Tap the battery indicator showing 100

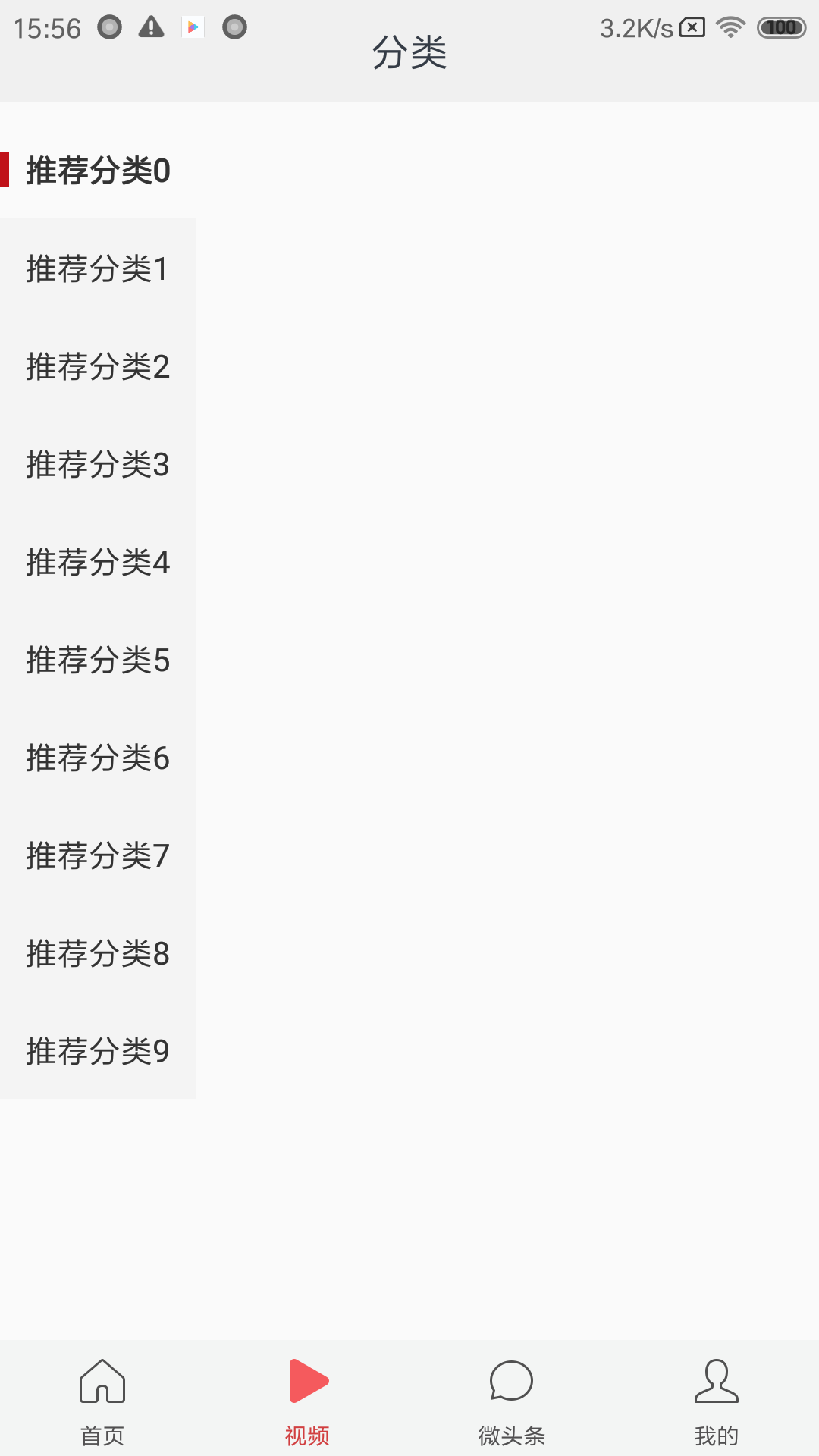782,27
